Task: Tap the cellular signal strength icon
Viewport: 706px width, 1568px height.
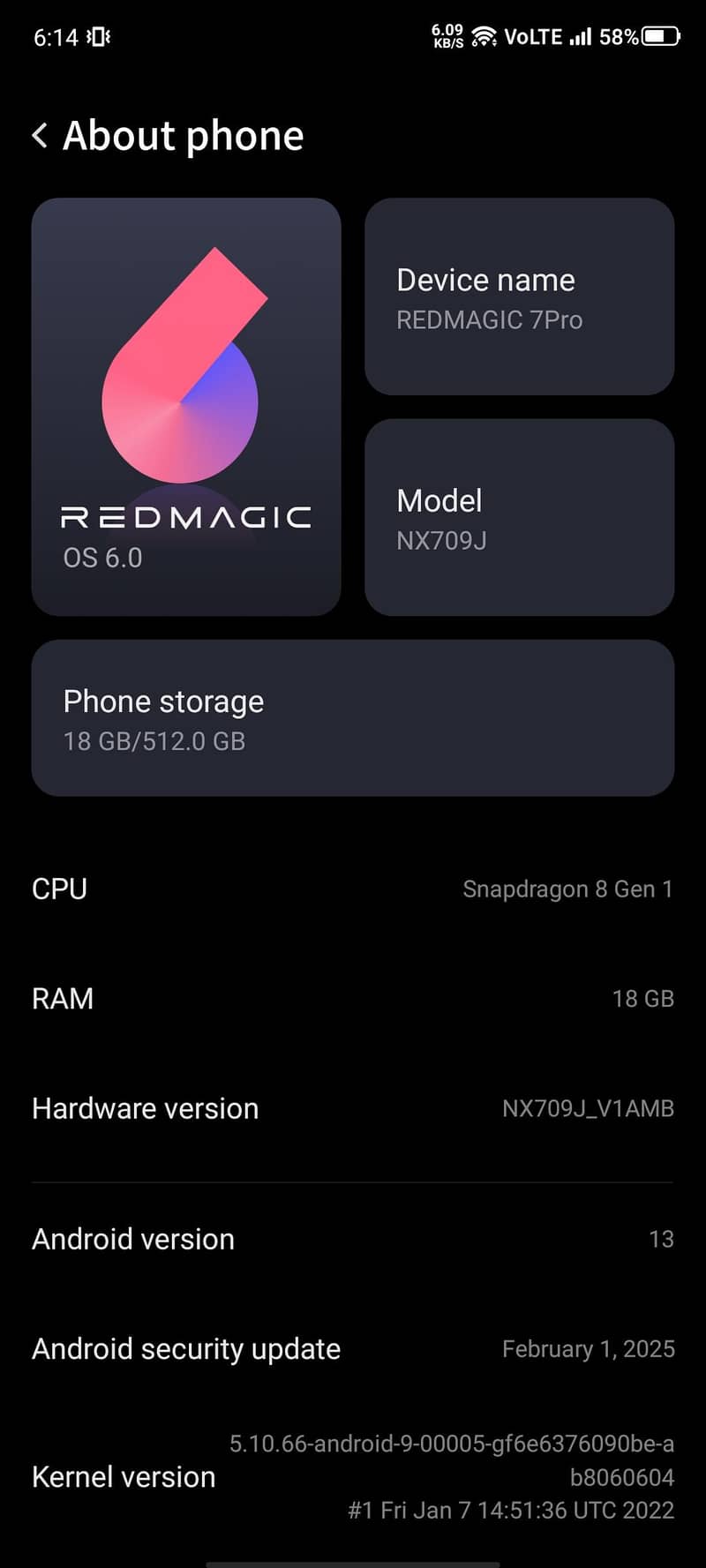Action: click(x=580, y=36)
